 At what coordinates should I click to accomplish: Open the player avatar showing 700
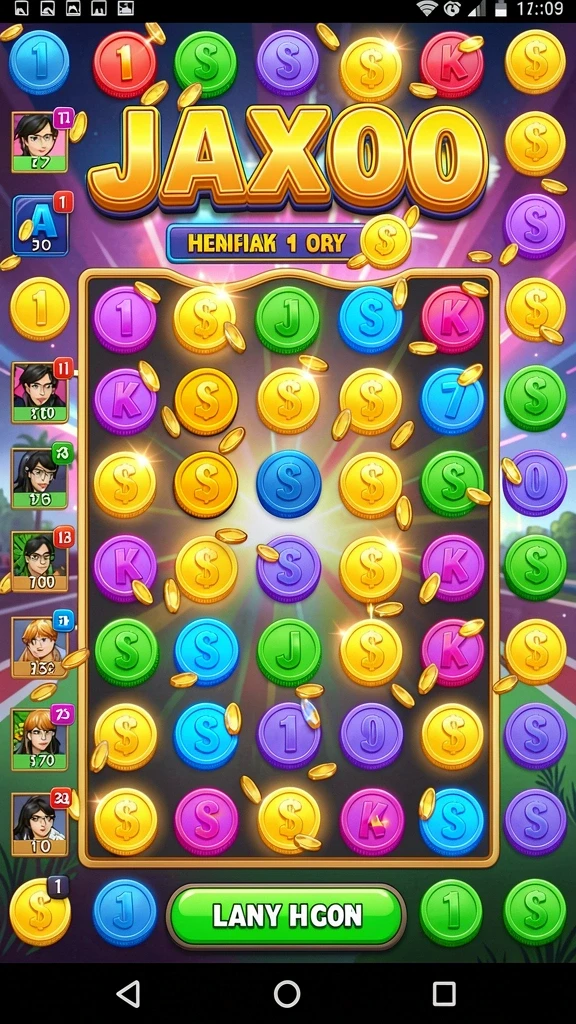point(40,561)
